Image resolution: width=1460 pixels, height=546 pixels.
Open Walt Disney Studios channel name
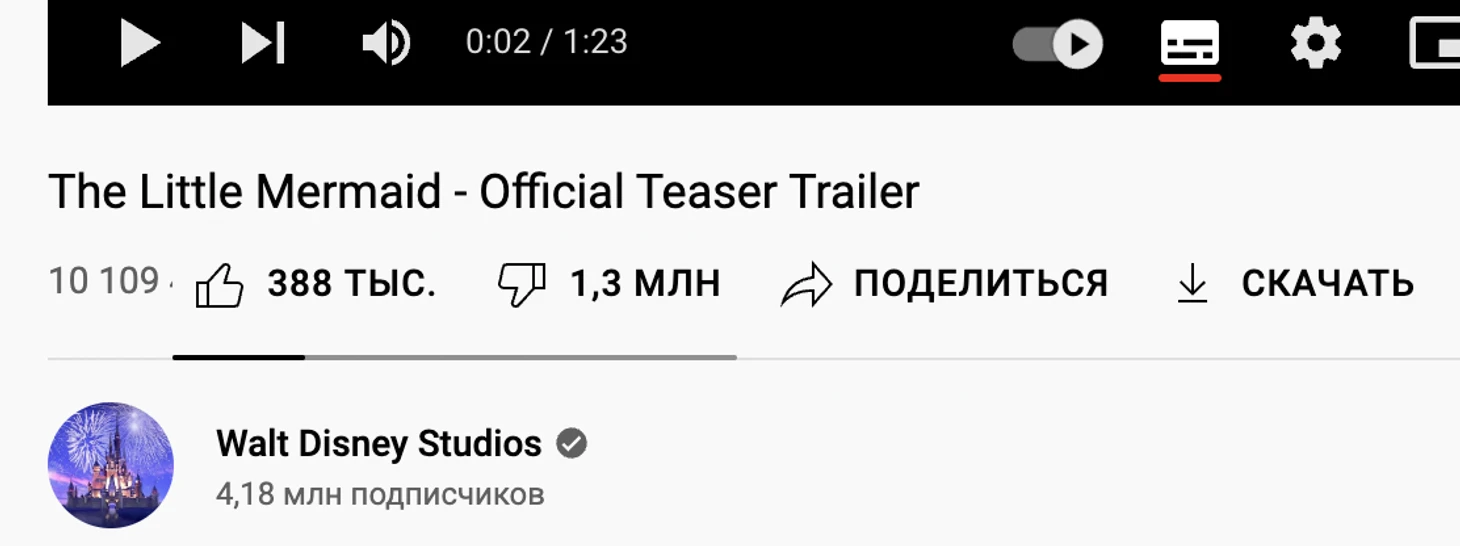click(379, 443)
